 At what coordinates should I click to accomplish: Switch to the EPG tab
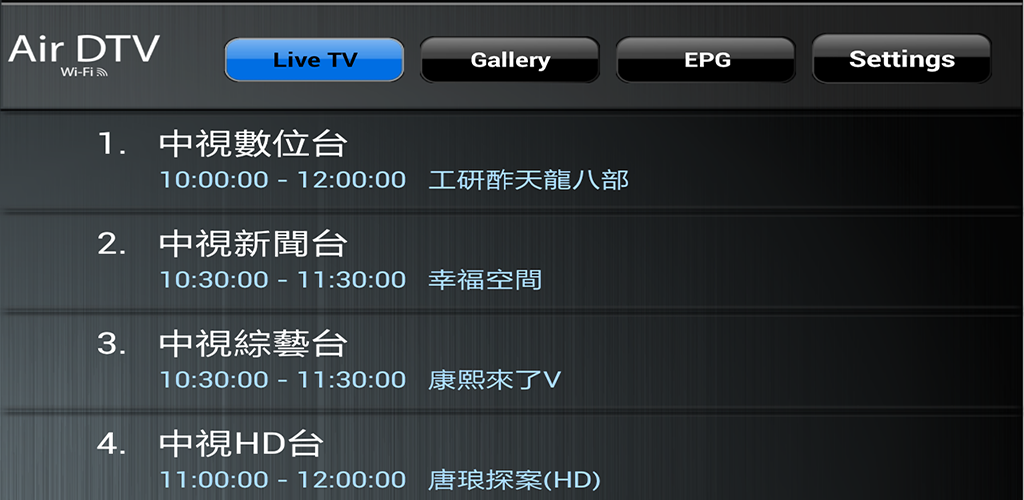[x=705, y=60]
